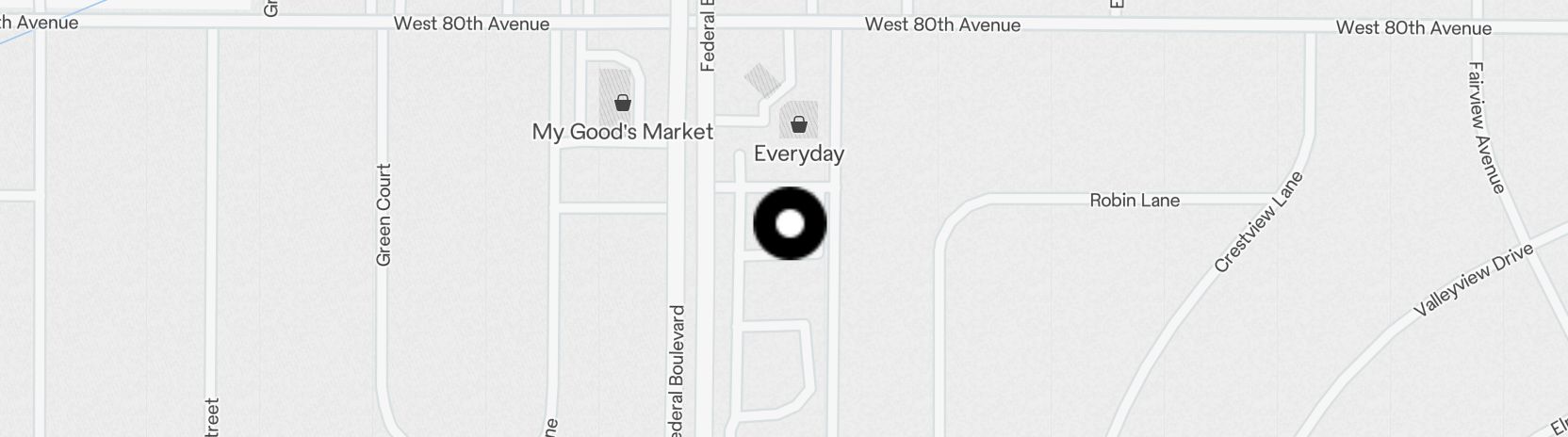Open the Everyday store pin
Viewport: 1568px width, 437px height.
799,124
